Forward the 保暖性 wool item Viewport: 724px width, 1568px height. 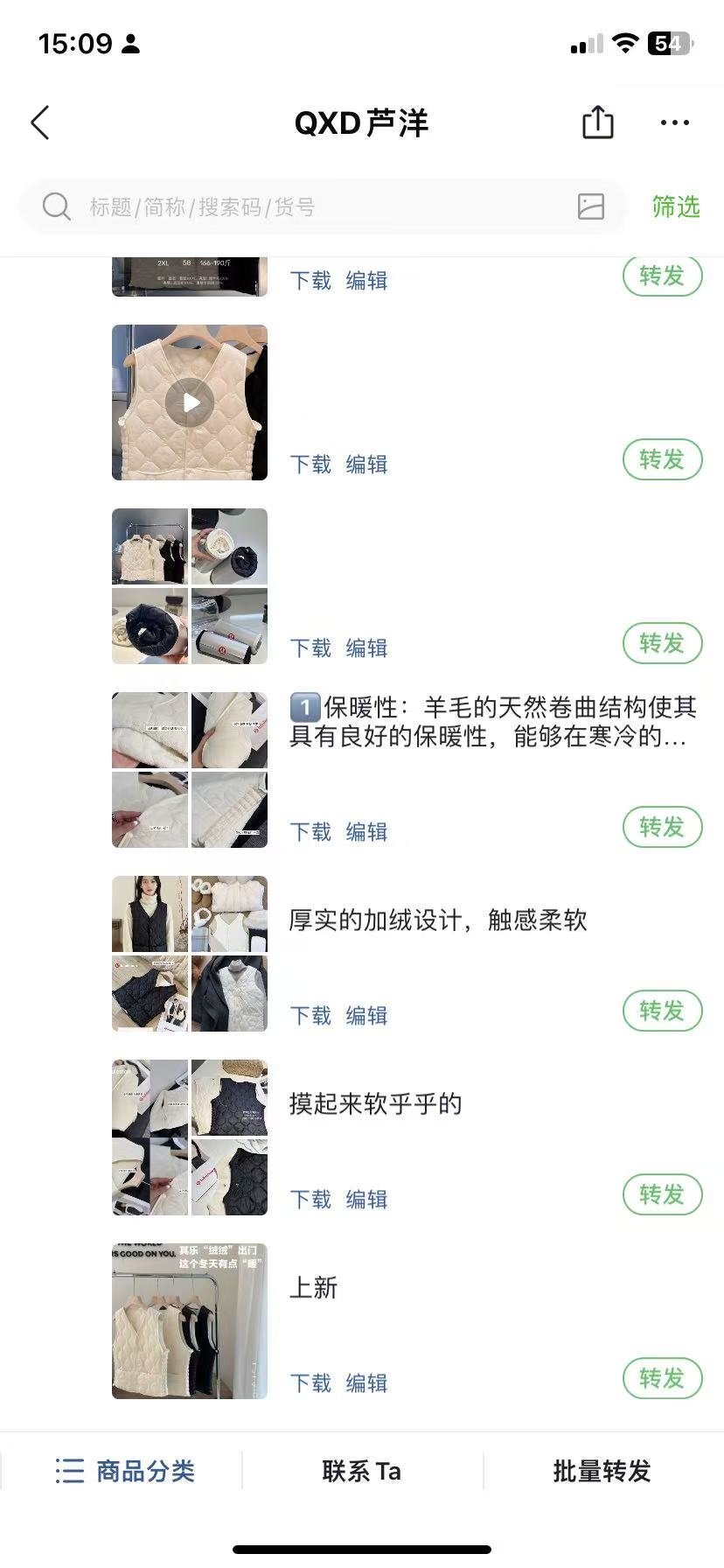click(x=662, y=827)
